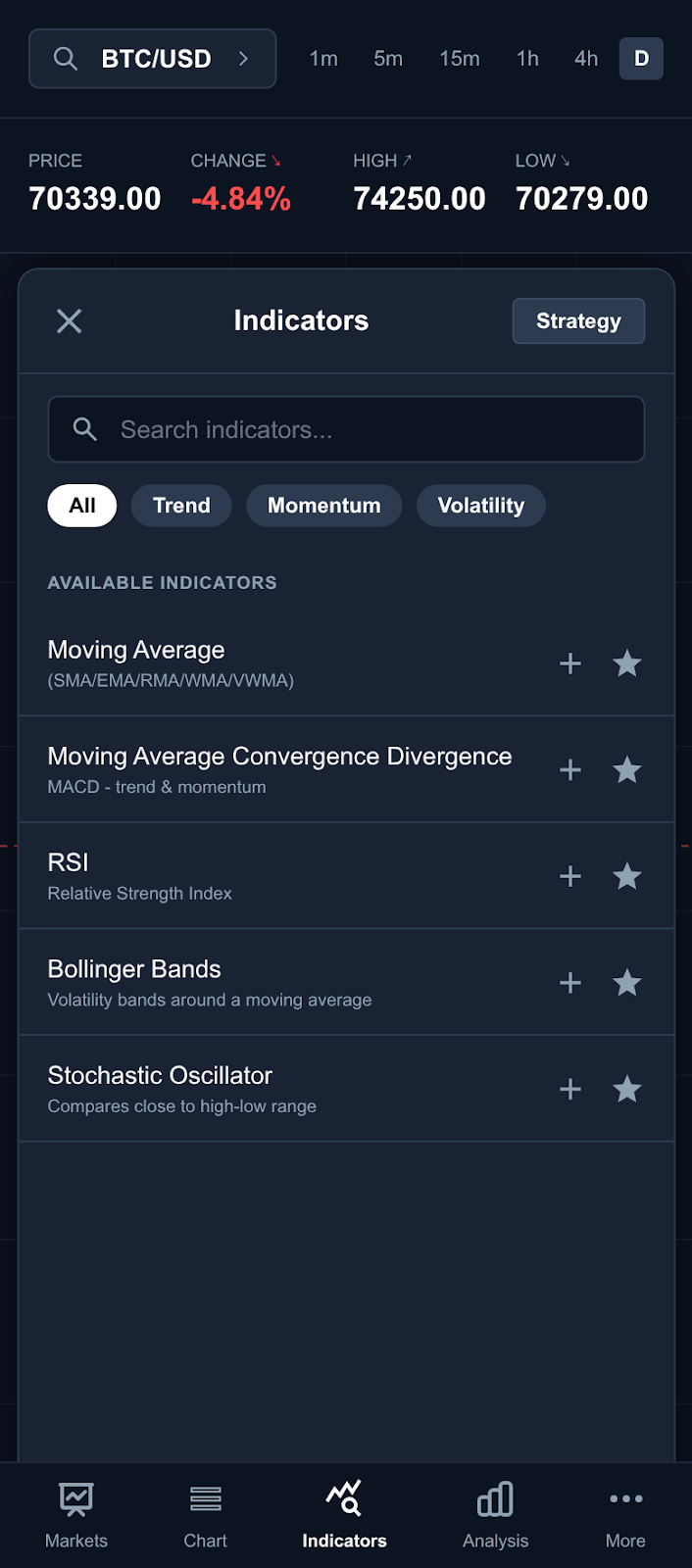Open the More menu
This screenshot has height=1568, width=692.
pos(625,1515)
